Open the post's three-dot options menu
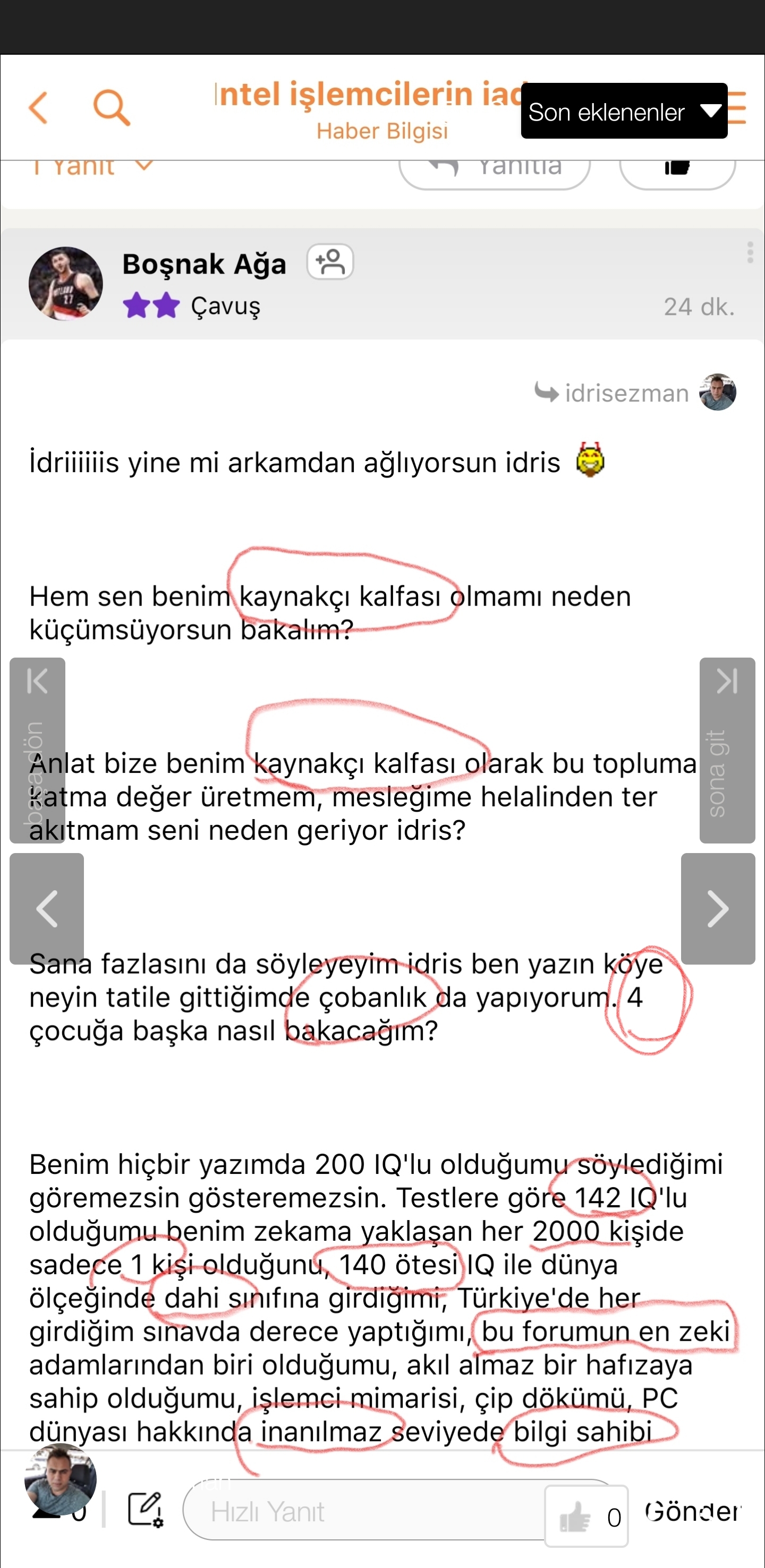Screen dimensions: 765x1568 click(750, 252)
